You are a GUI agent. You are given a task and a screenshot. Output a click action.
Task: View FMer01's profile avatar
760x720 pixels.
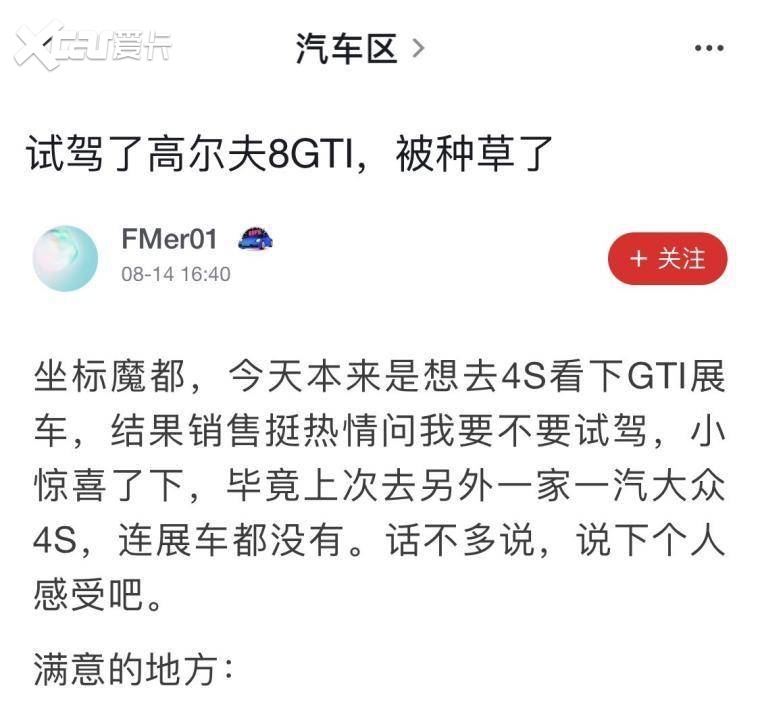[x=66, y=258]
